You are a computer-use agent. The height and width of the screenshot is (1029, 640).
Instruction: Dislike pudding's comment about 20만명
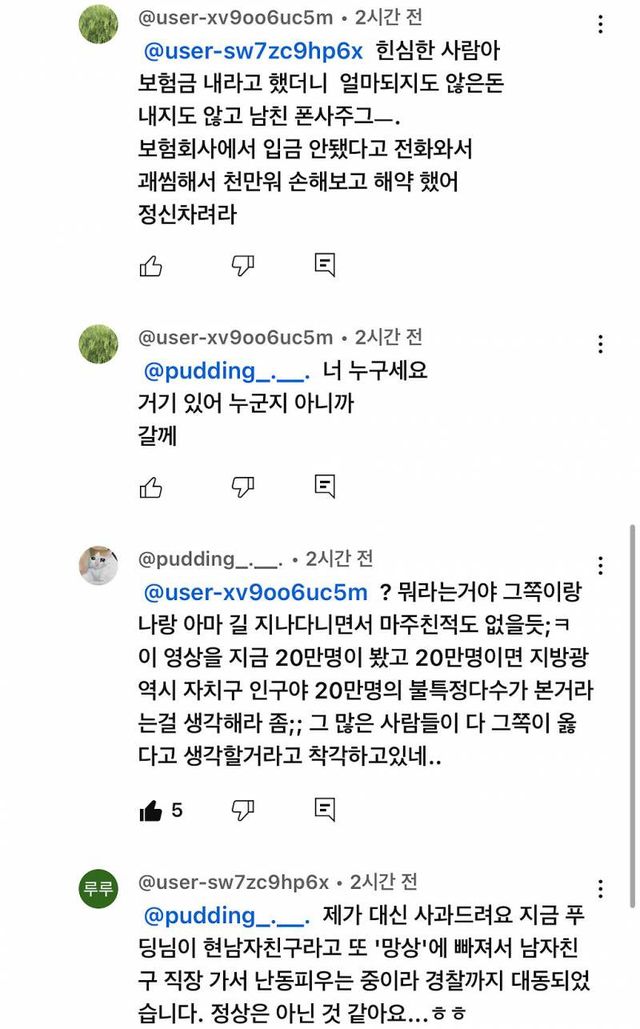point(243,810)
